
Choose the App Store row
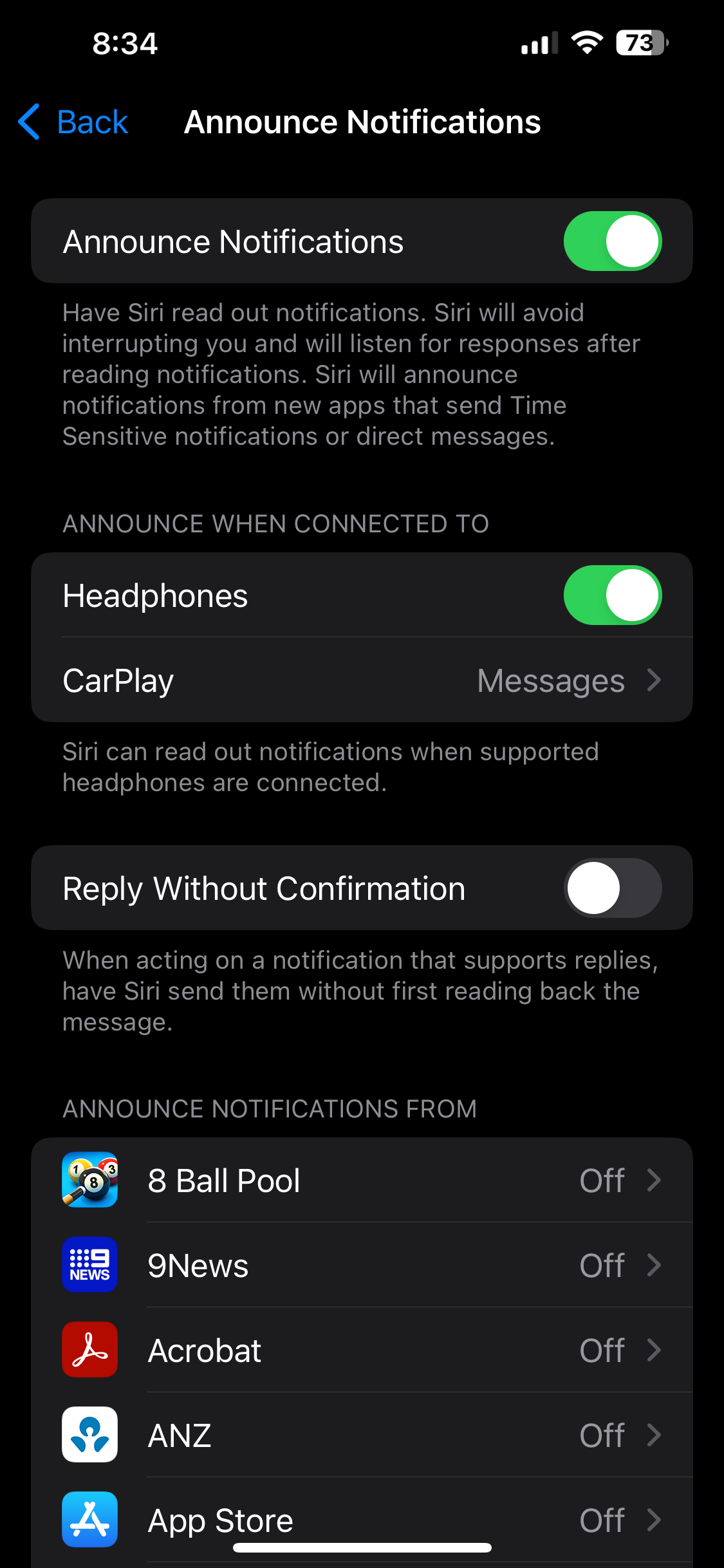coord(362,1519)
